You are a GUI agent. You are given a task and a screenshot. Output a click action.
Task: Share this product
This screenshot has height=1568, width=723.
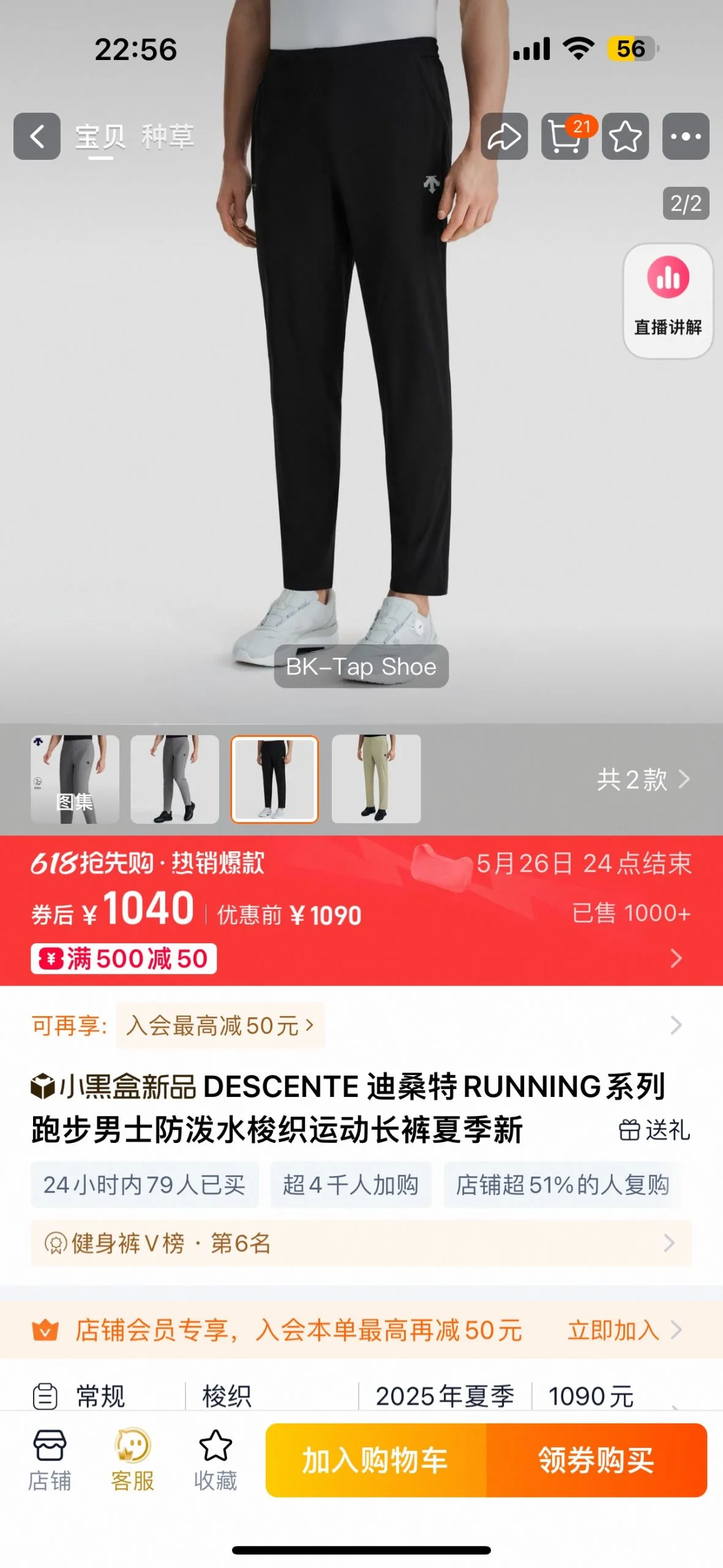coord(504,137)
